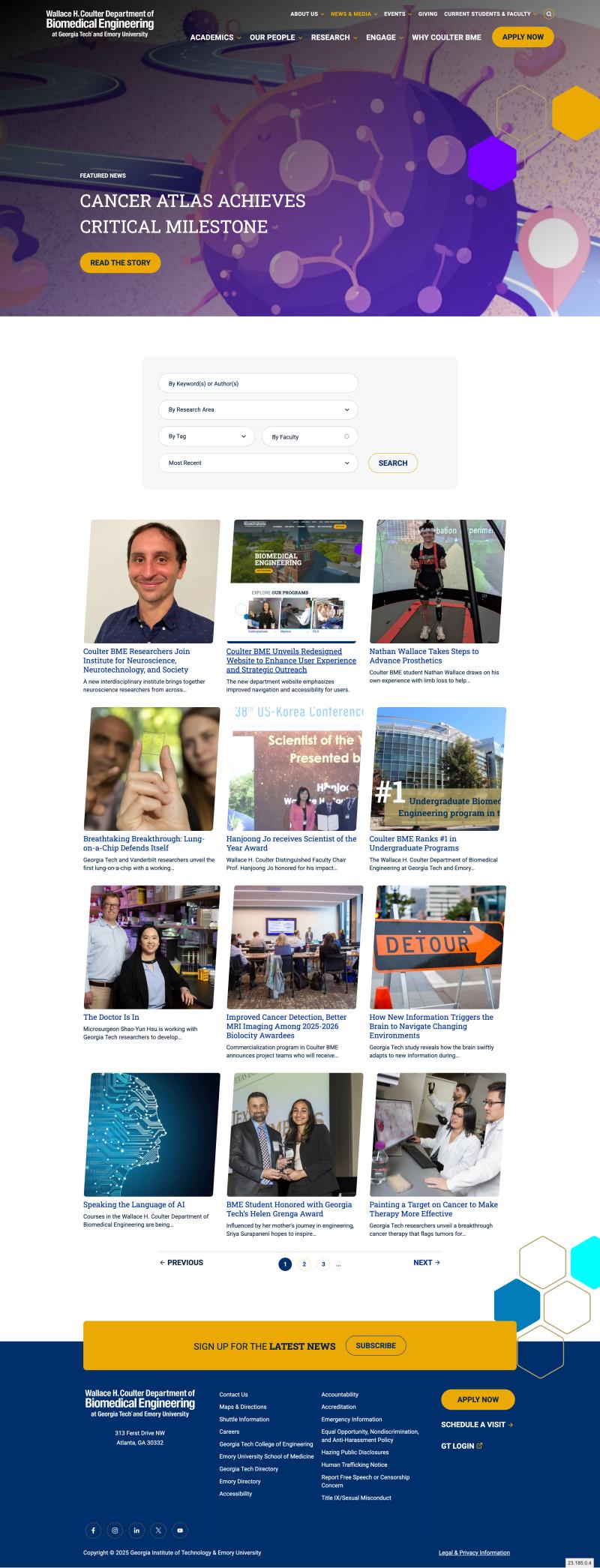The image size is (600, 1568).
Task: Open the Facebook icon in the footer
Action: (x=93, y=1530)
